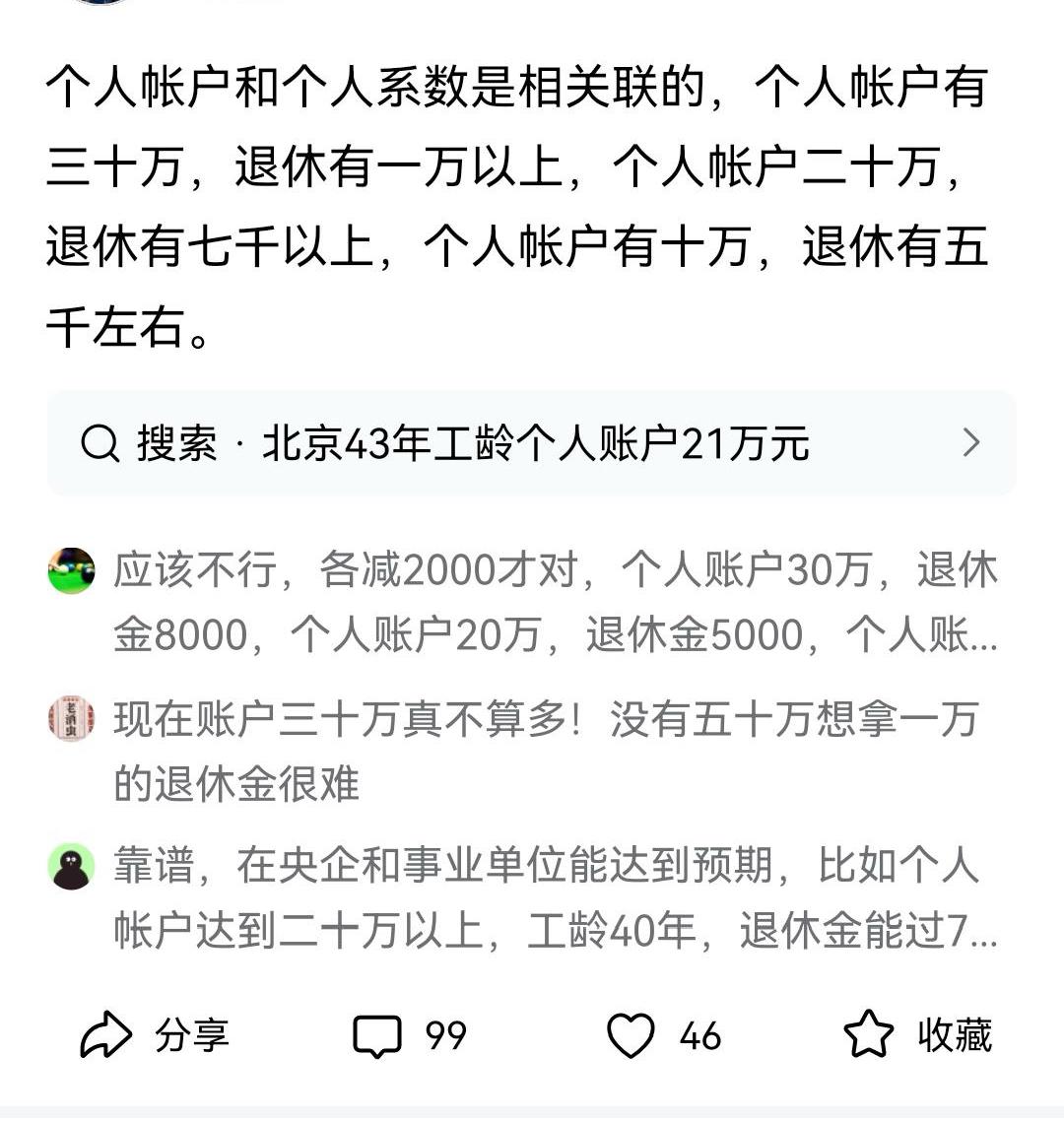Open the black-figure avatar of the third commenter
The height and width of the screenshot is (1121, 1064).
[x=70, y=868]
